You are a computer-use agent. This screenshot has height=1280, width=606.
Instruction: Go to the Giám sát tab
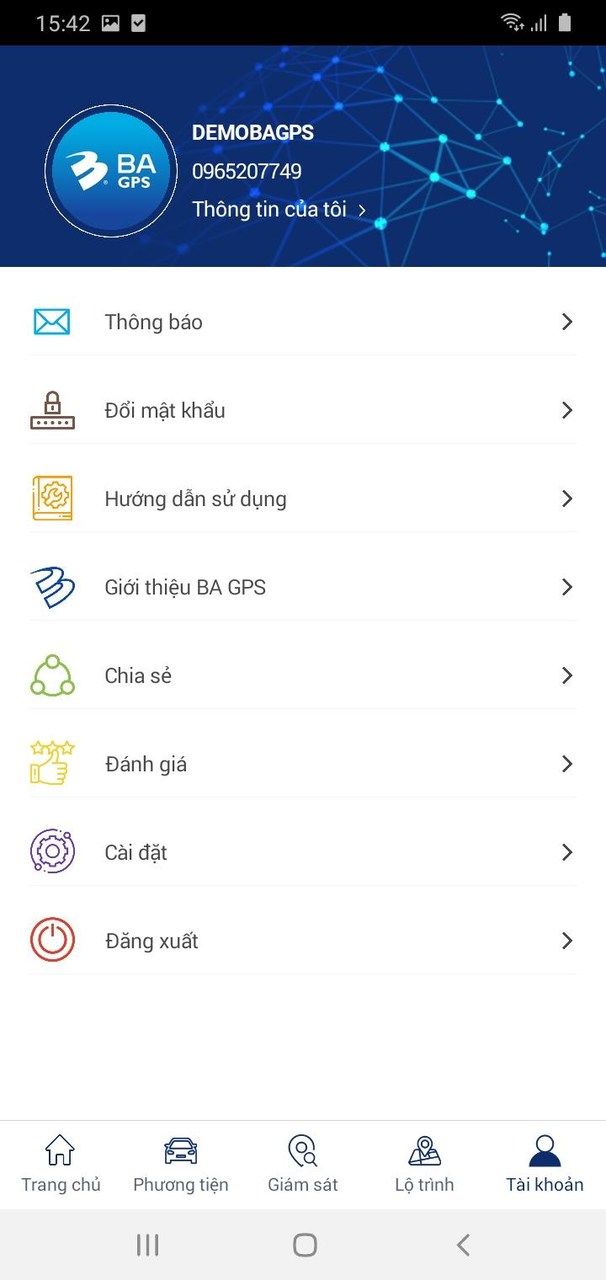[302, 1164]
